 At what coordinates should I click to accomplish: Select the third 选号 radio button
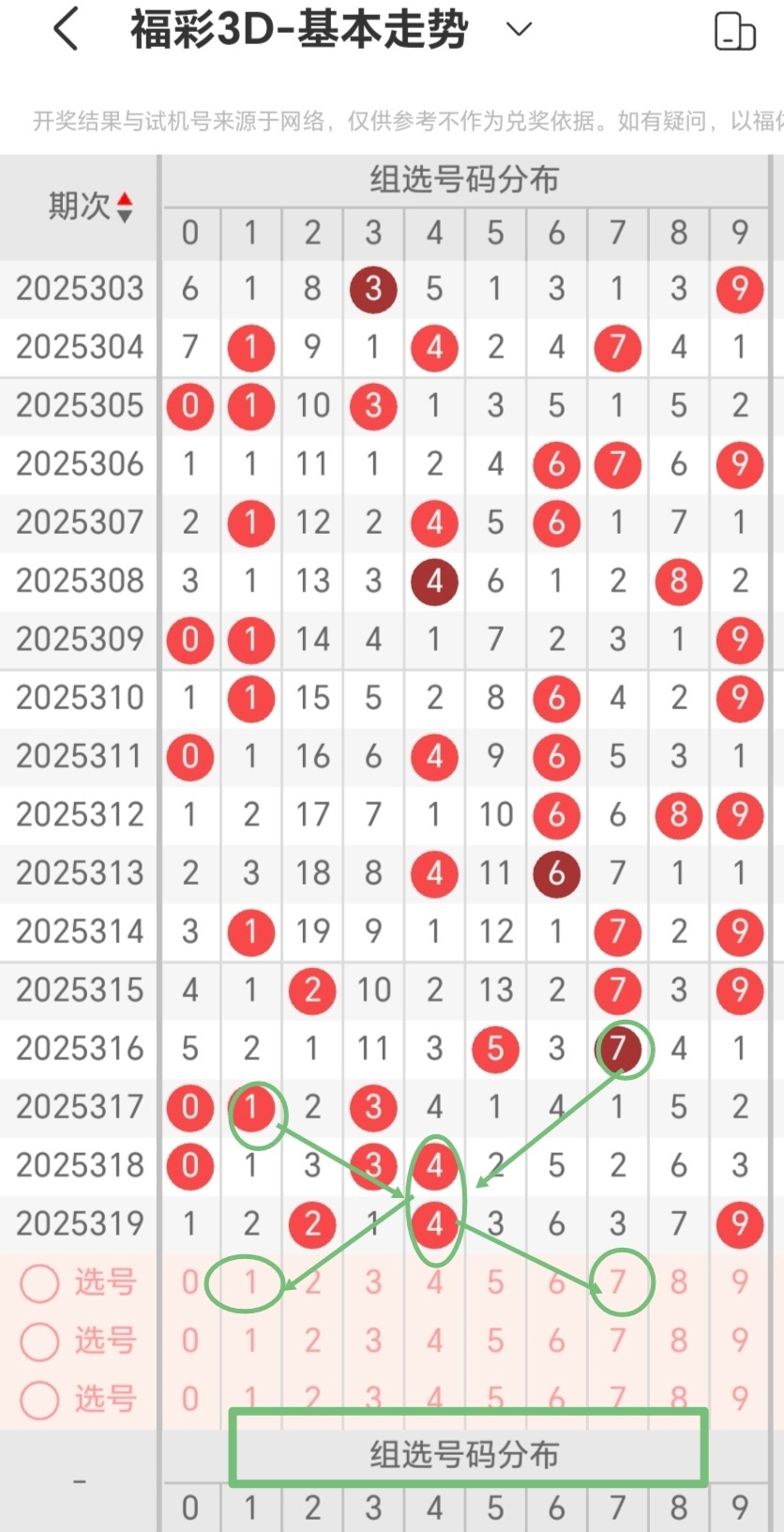pos(39,1401)
